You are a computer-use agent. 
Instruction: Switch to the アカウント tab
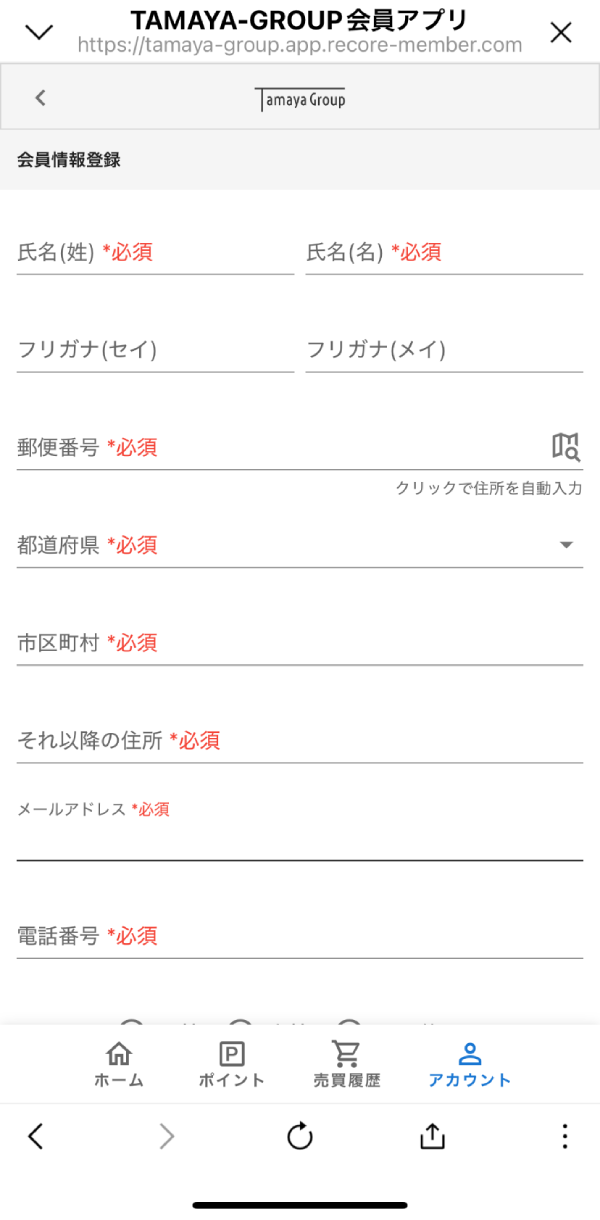(469, 1065)
